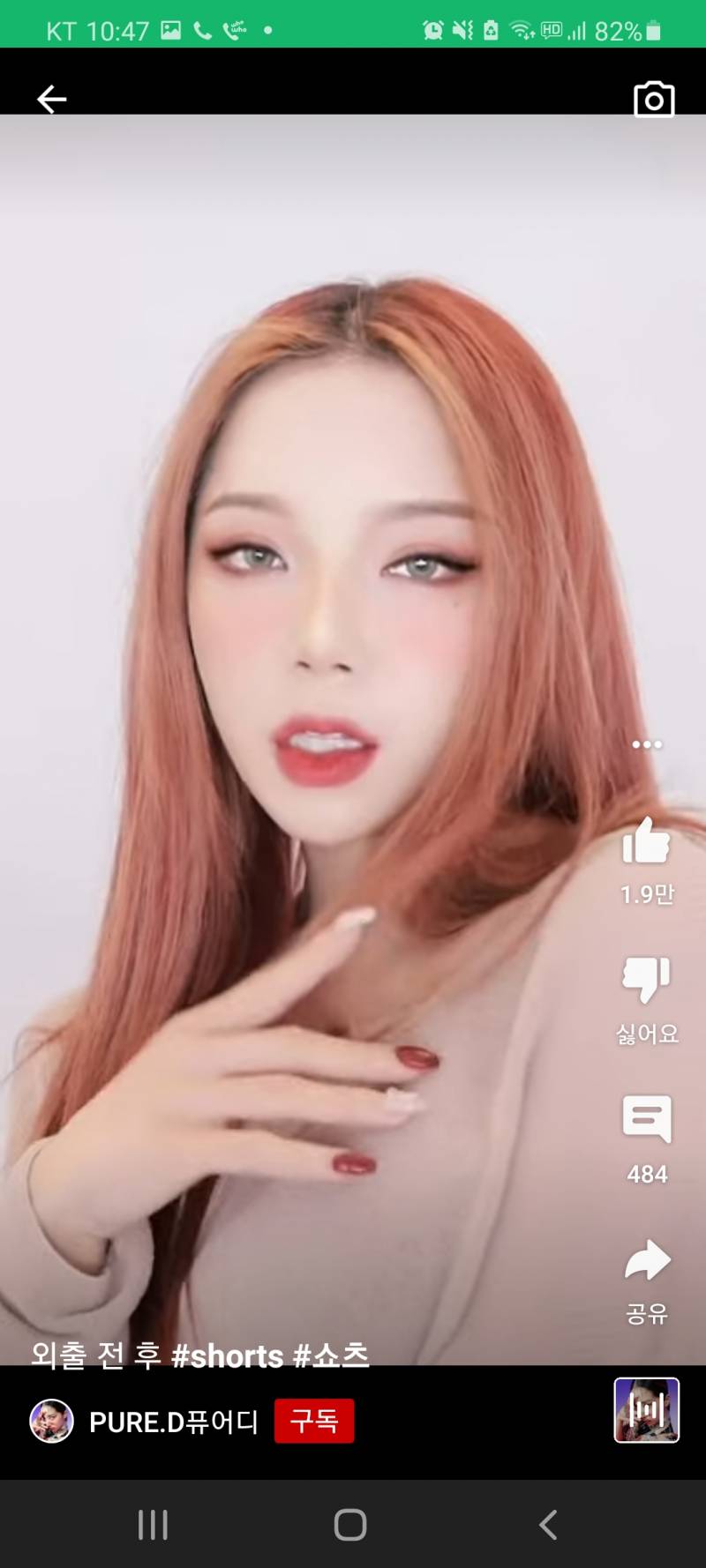Image resolution: width=706 pixels, height=1568 pixels.
Task: Open the sound track thumbnail
Action: click(647, 1410)
